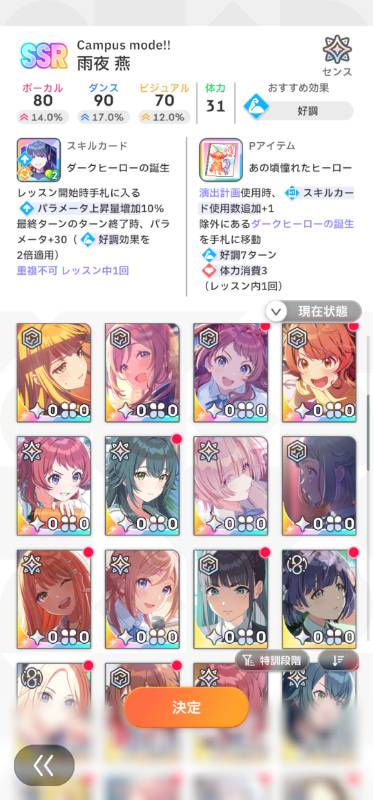The height and width of the screenshot is (800, 373).
Task: Open ダークヒーローの誕生 skill card icon
Action: [39, 160]
